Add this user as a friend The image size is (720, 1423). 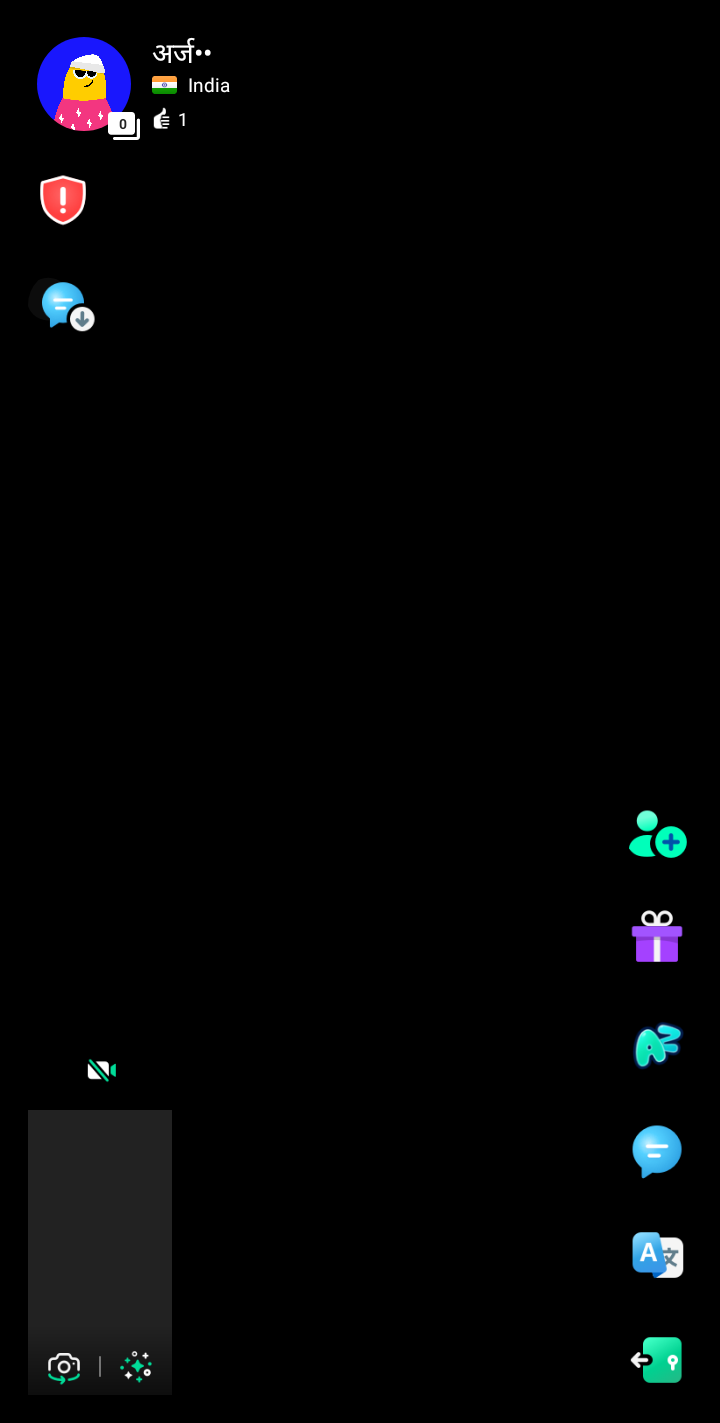click(x=657, y=834)
